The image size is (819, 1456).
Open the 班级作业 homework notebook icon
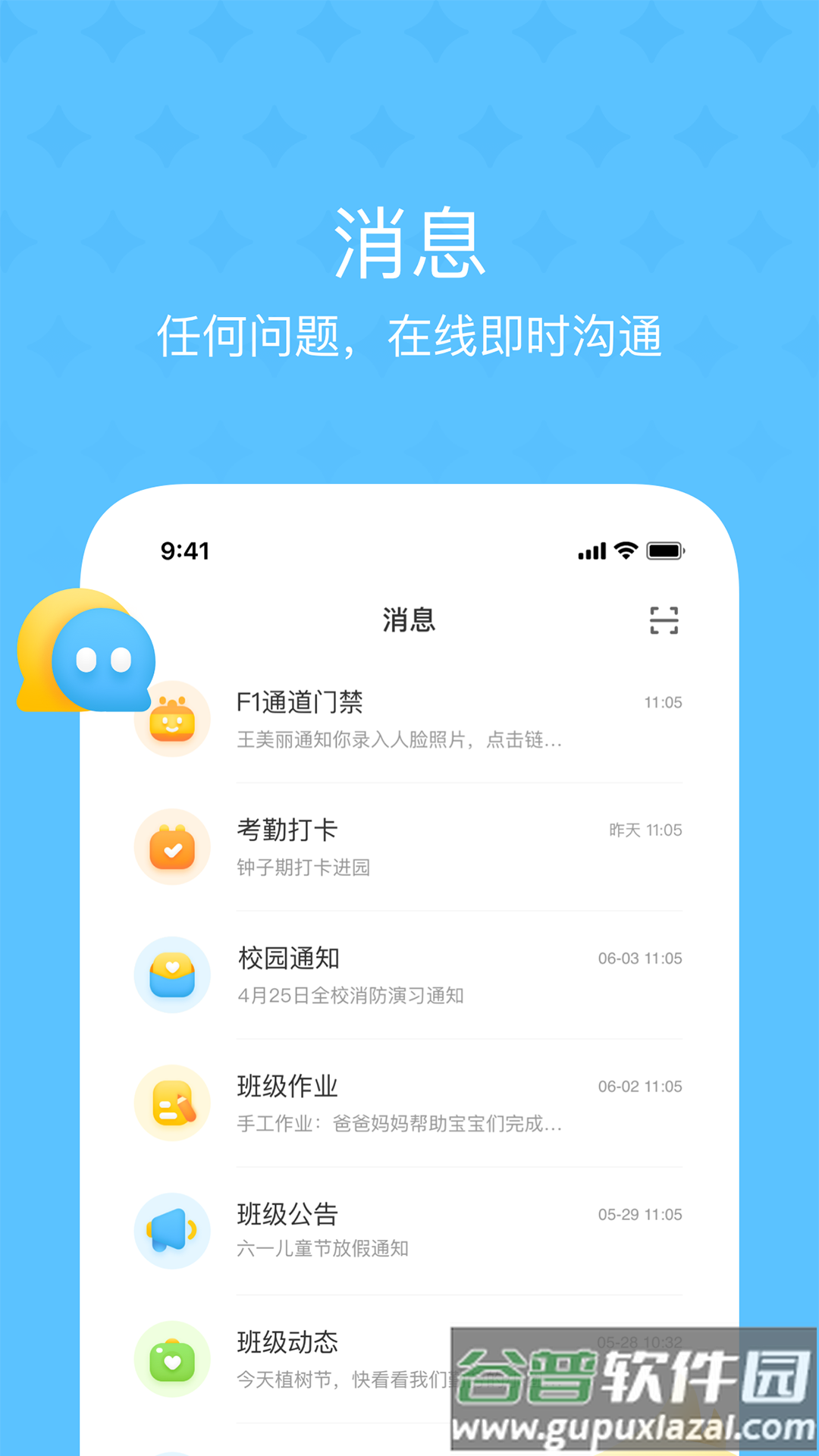pyautogui.click(x=173, y=1103)
